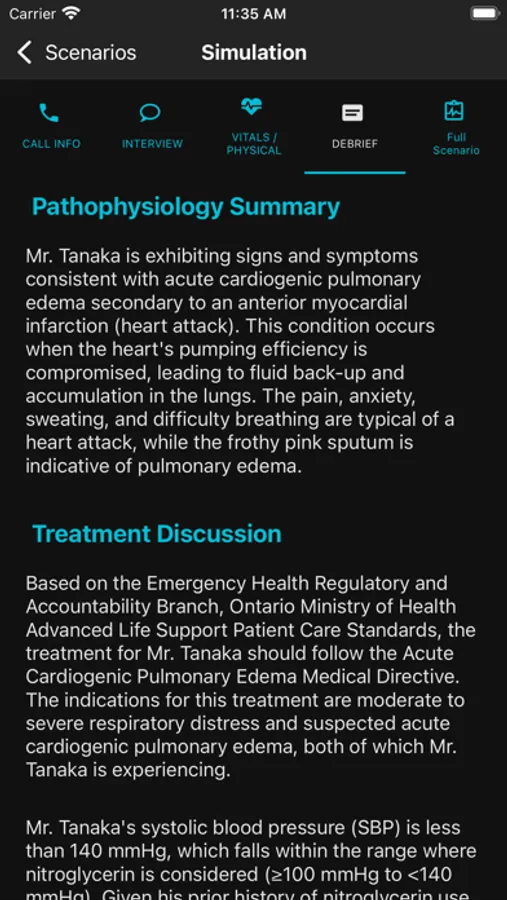This screenshot has height=900, width=507.
Task: Go back to Scenarios
Action: tap(77, 53)
